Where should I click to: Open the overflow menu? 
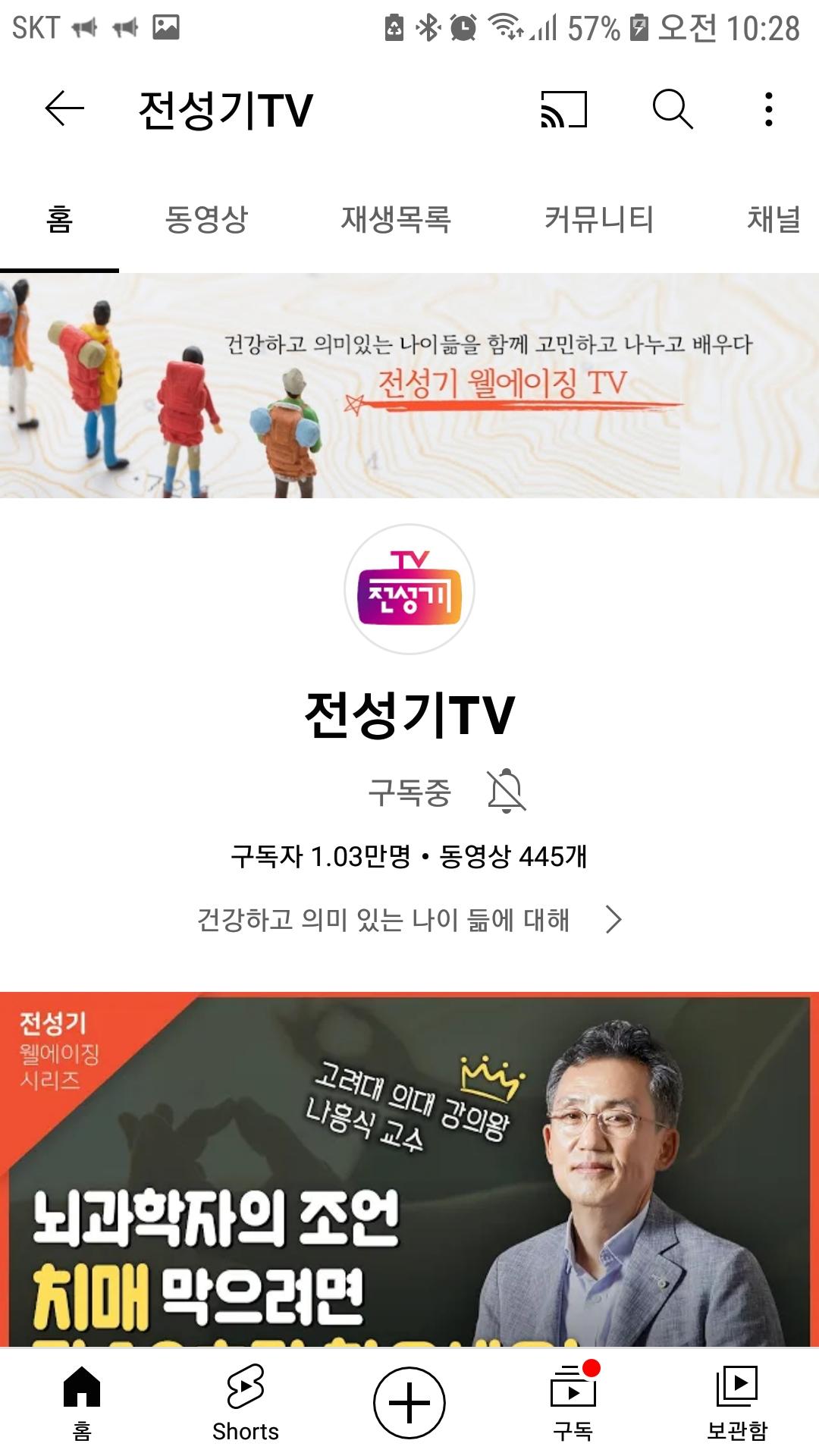pyautogui.click(x=768, y=108)
